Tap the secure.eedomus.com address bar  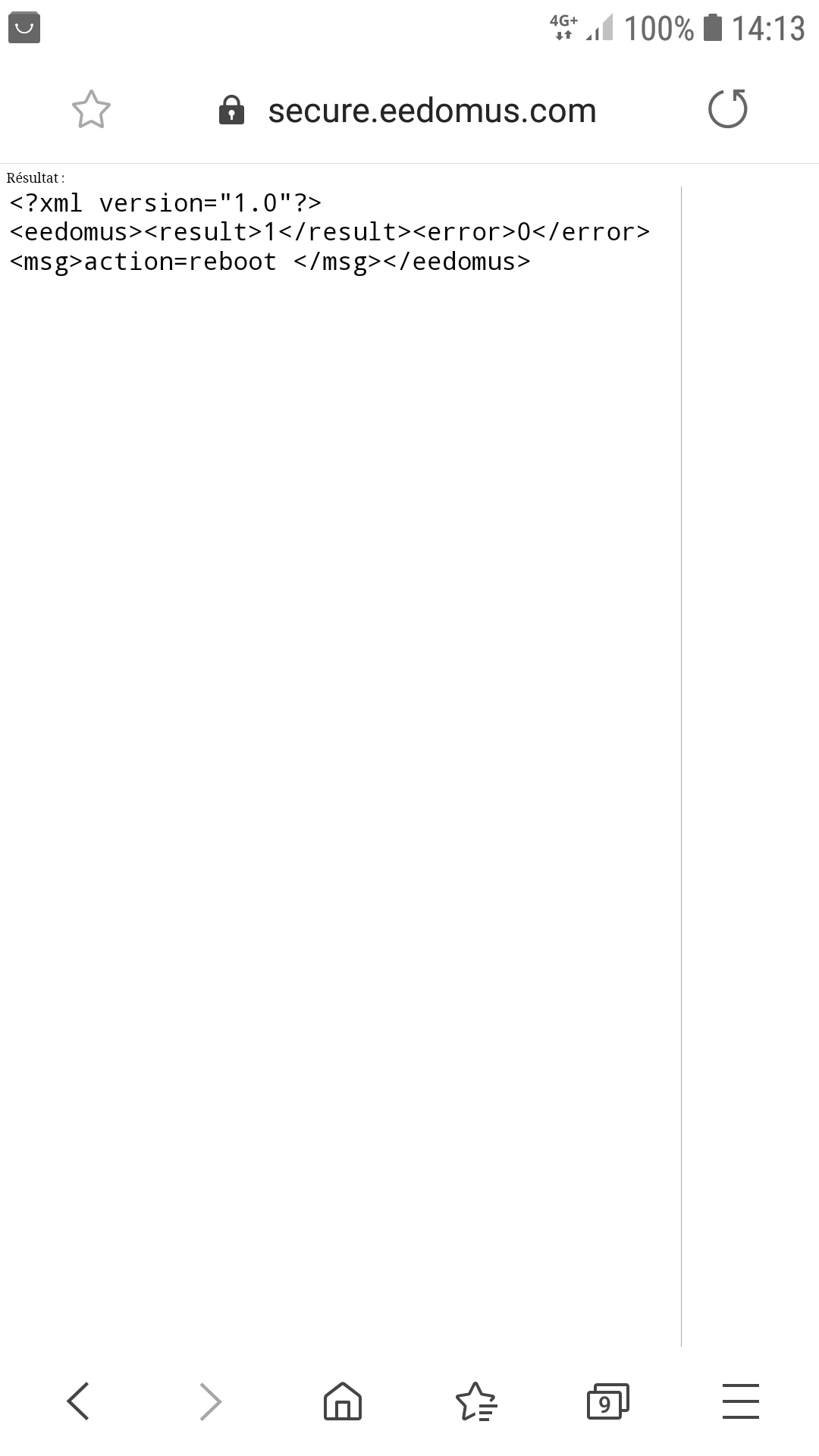coord(431,111)
